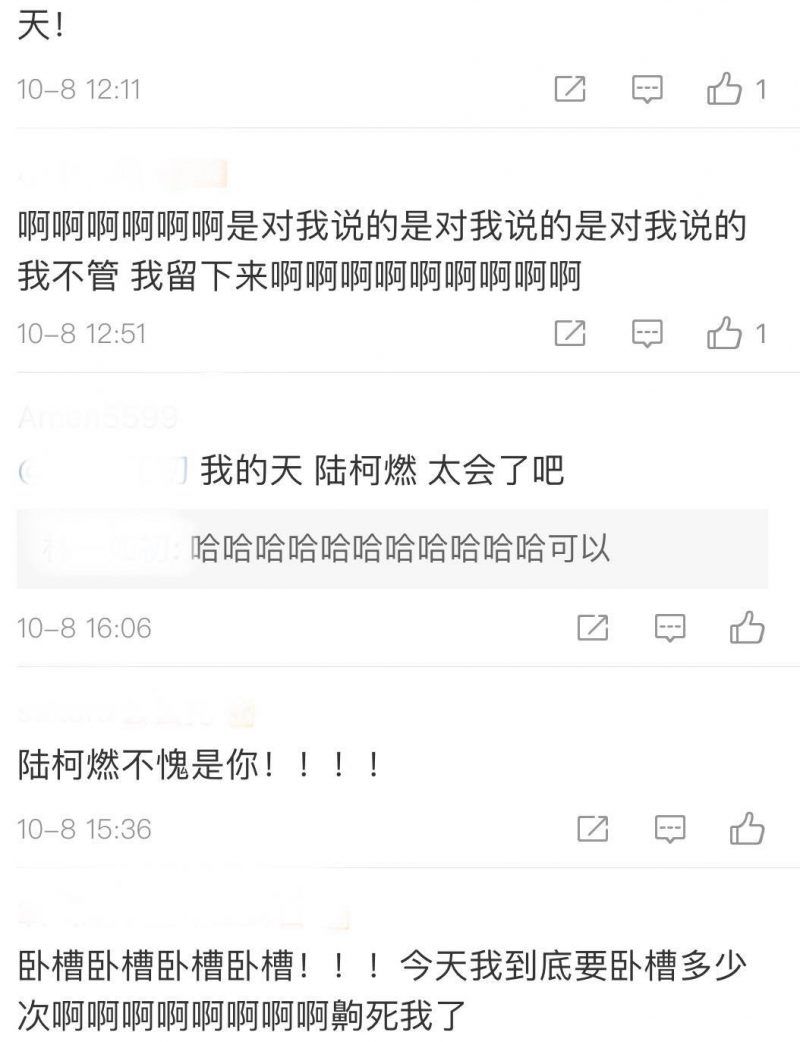This screenshot has width=800, height=1042.
Task: Reply to the comment posted at 10-8 12:51
Action: click(x=648, y=334)
